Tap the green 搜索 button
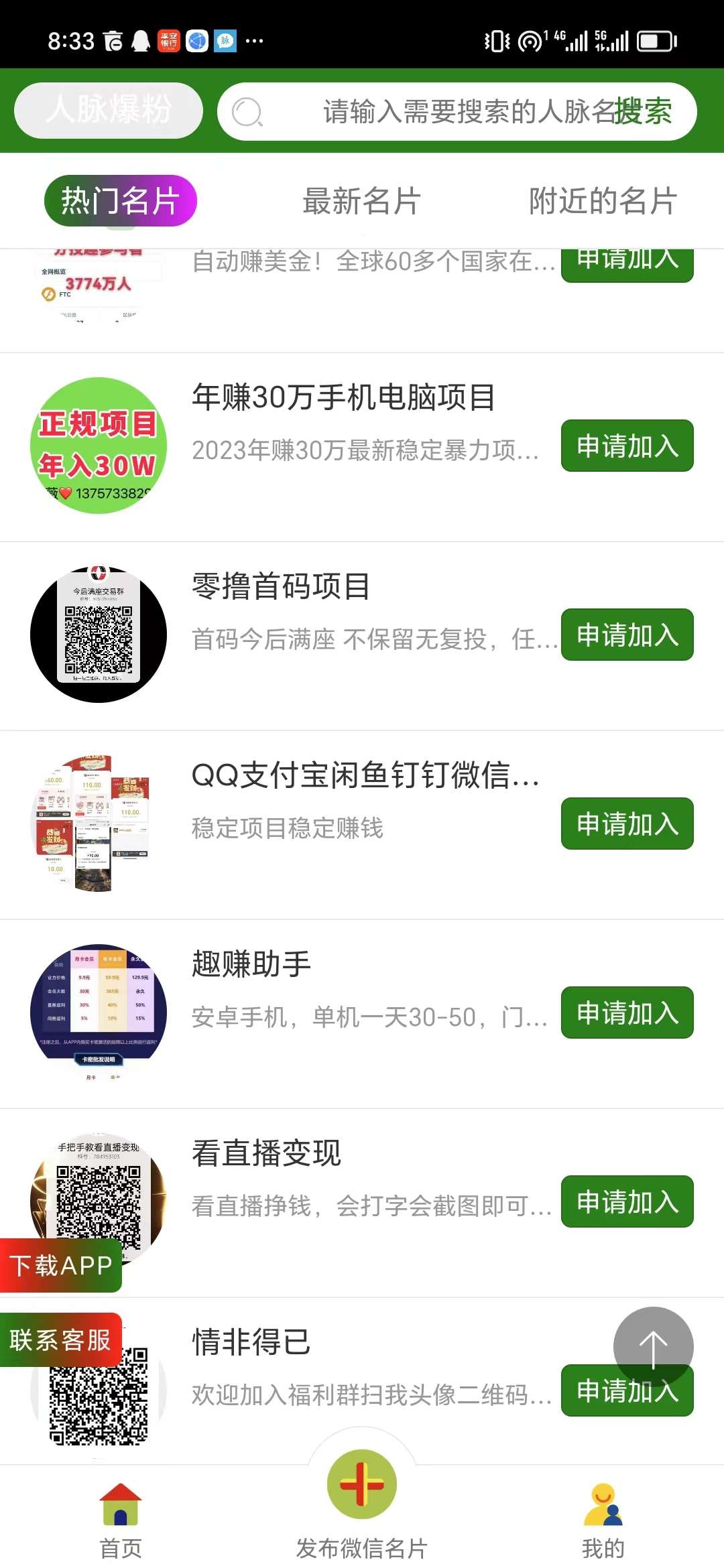 (644, 112)
